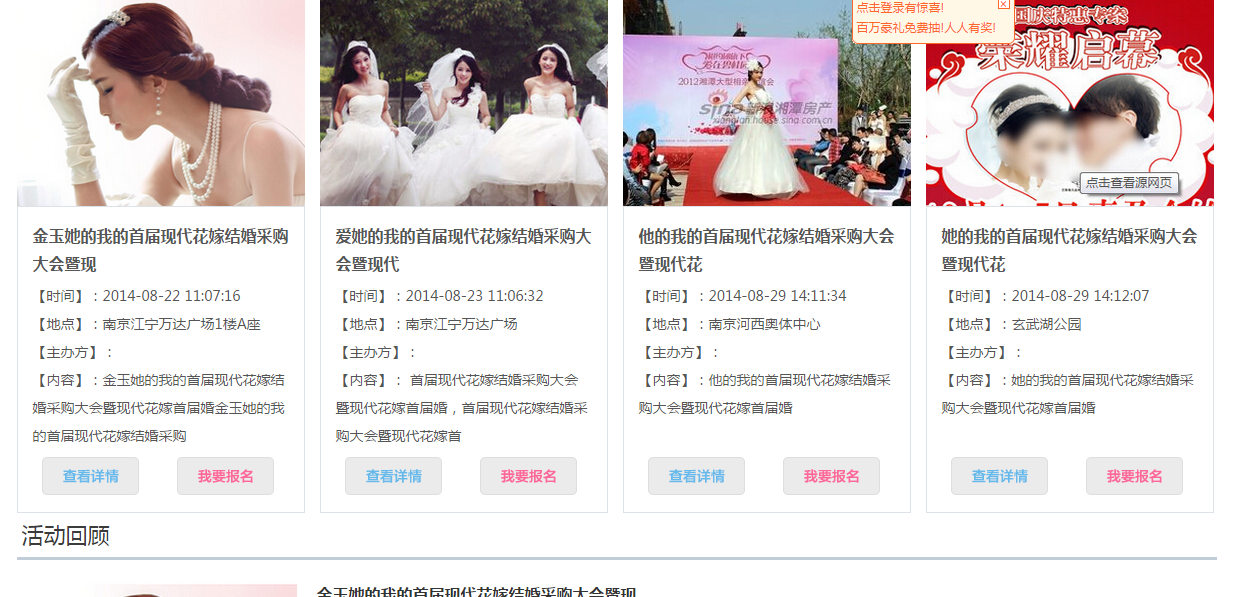Open 查看详情 for 他的我的 event

coord(696,476)
